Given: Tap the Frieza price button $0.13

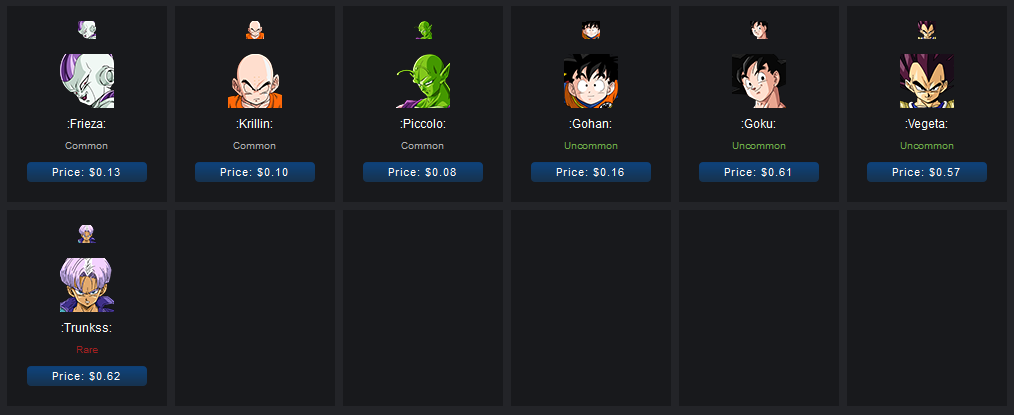Looking at the screenshot, I should point(87,172).
